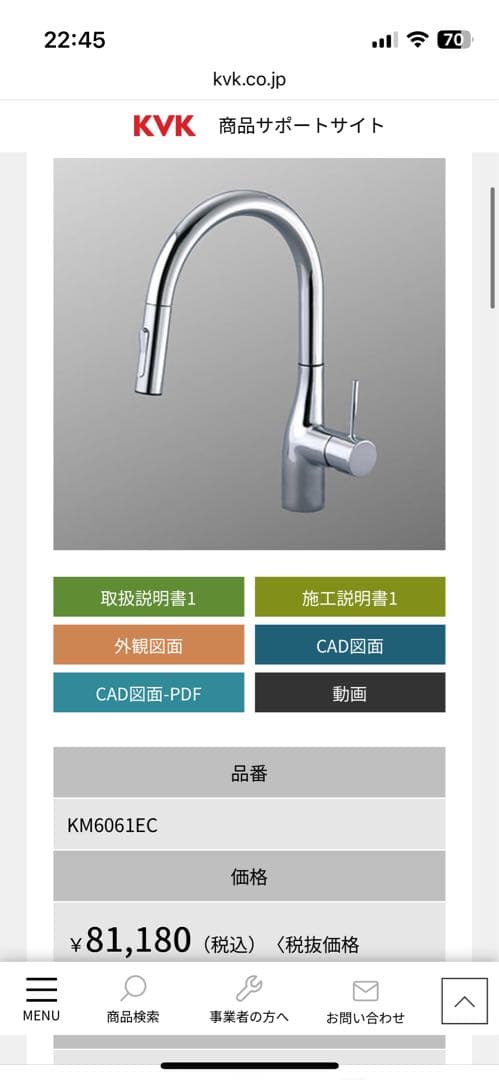Tap the kvk.co.jp address bar
This screenshot has height=1080, width=499.
click(x=250, y=79)
